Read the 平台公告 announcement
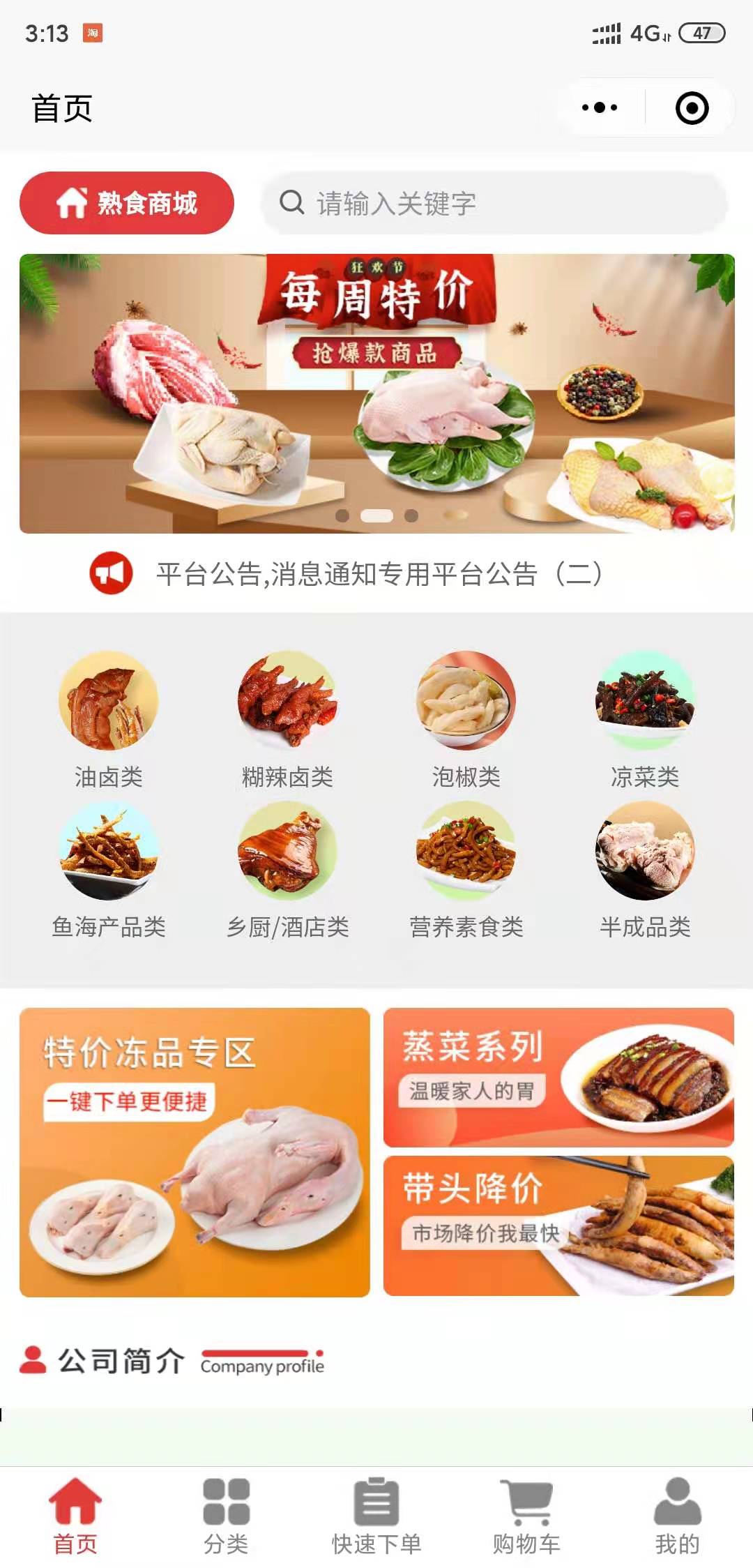The height and width of the screenshot is (1568, 753). 379,574
